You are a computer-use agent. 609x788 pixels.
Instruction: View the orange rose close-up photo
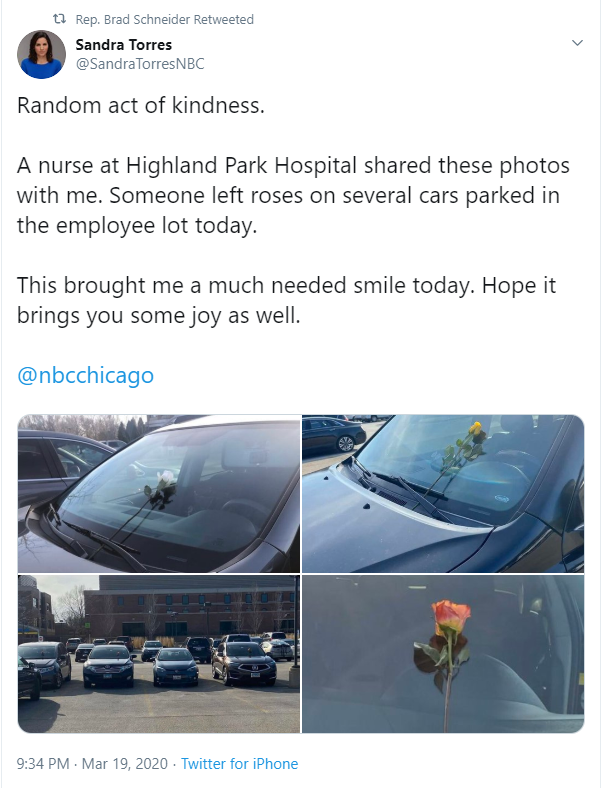point(442,654)
